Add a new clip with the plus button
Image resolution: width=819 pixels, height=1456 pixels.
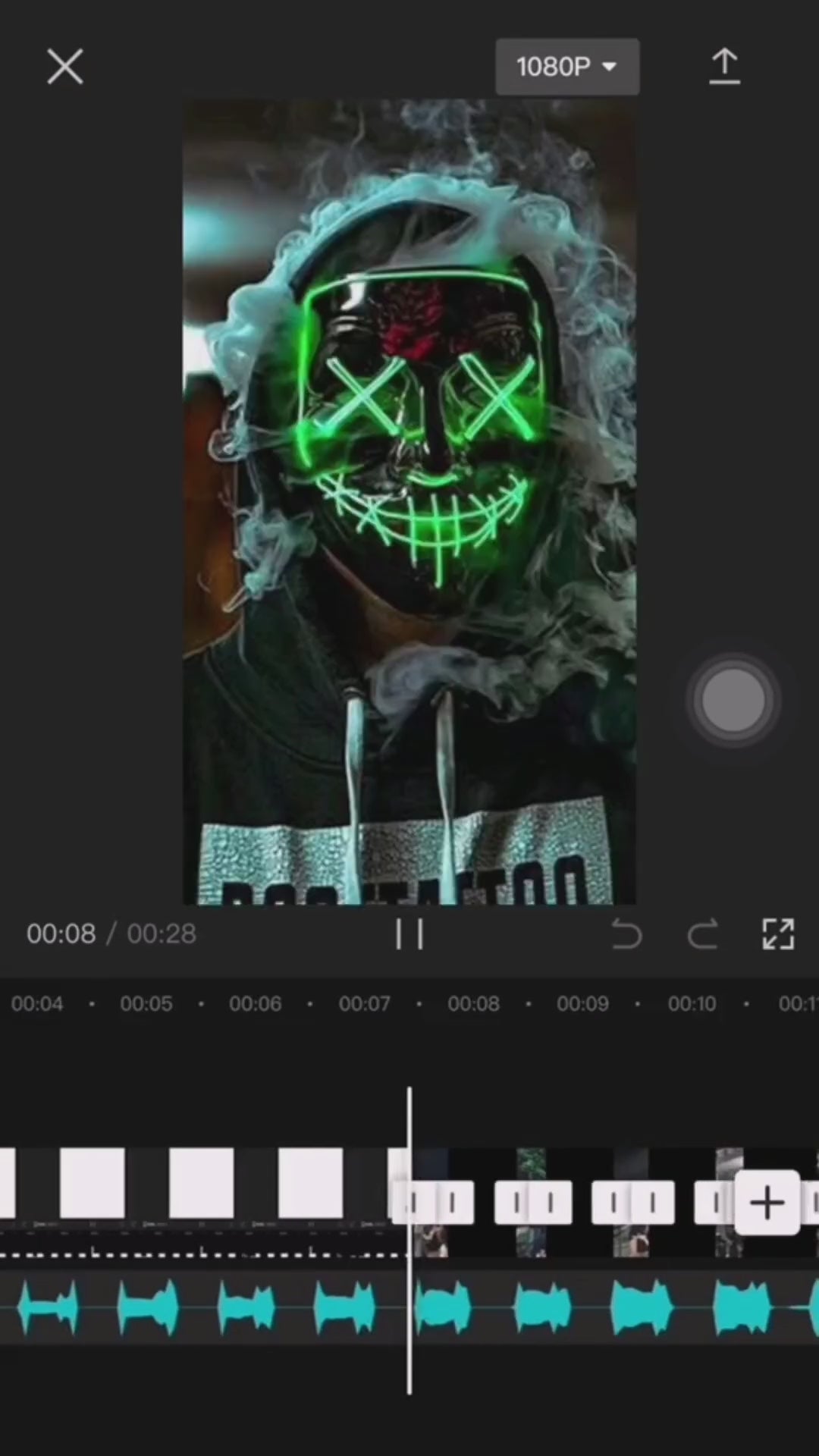pos(768,1202)
